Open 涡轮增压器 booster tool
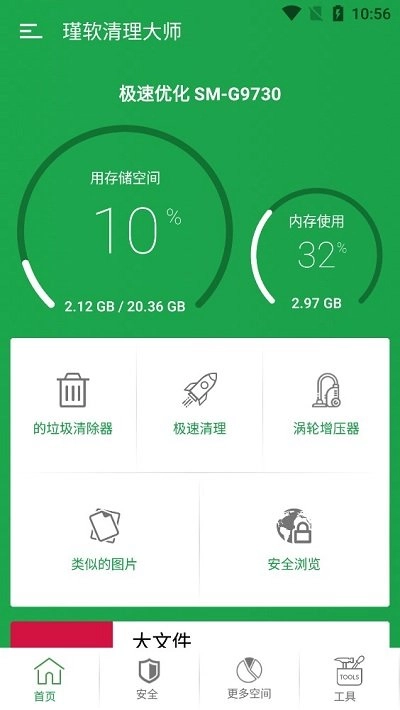Screen dimensions: 400x710 (x=326, y=405)
